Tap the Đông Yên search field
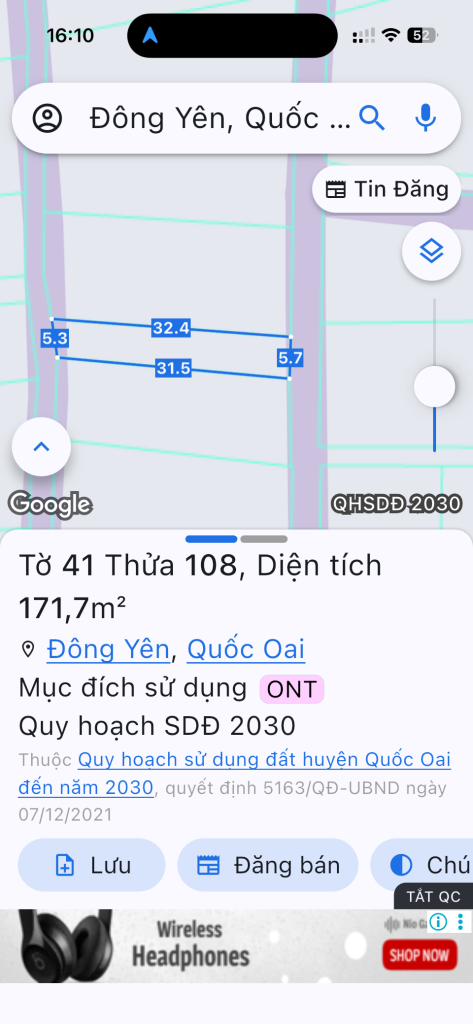Image resolution: width=473 pixels, height=1024 pixels. [x=221, y=118]
